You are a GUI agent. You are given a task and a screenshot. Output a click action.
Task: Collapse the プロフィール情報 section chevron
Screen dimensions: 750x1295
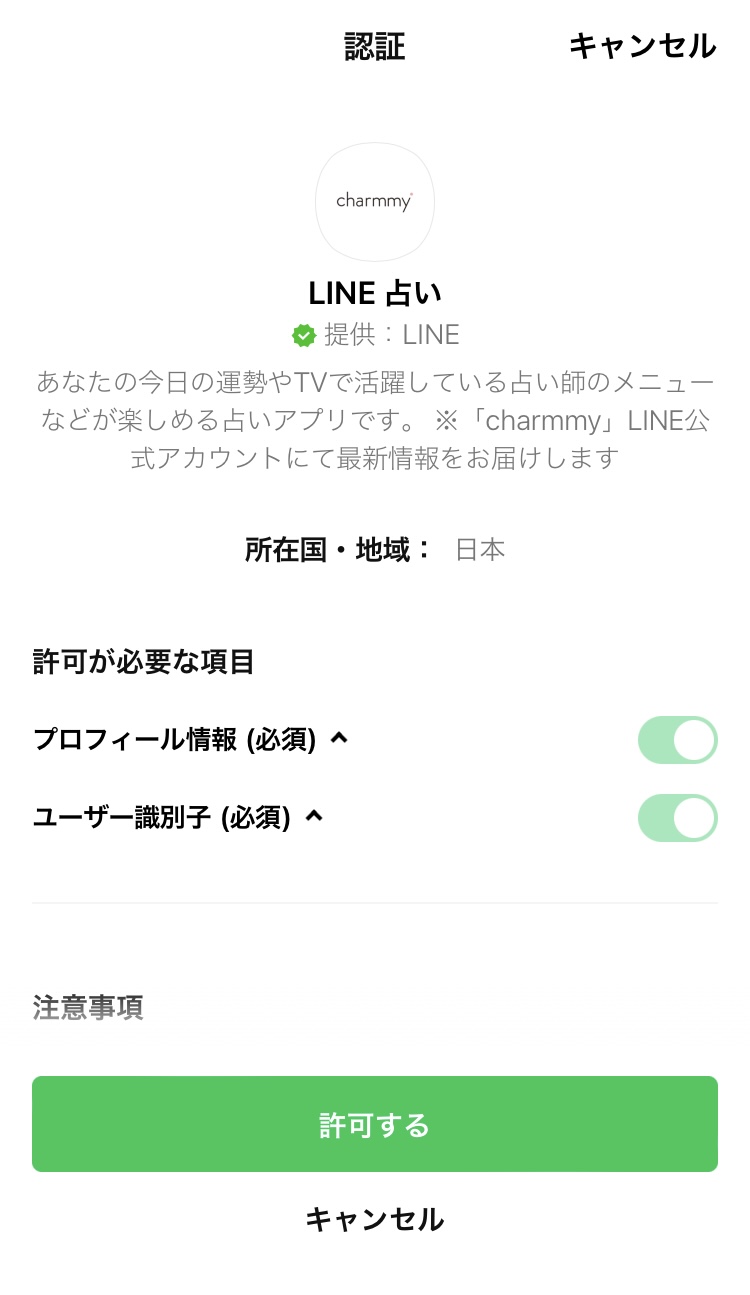[x=338, y=738]
